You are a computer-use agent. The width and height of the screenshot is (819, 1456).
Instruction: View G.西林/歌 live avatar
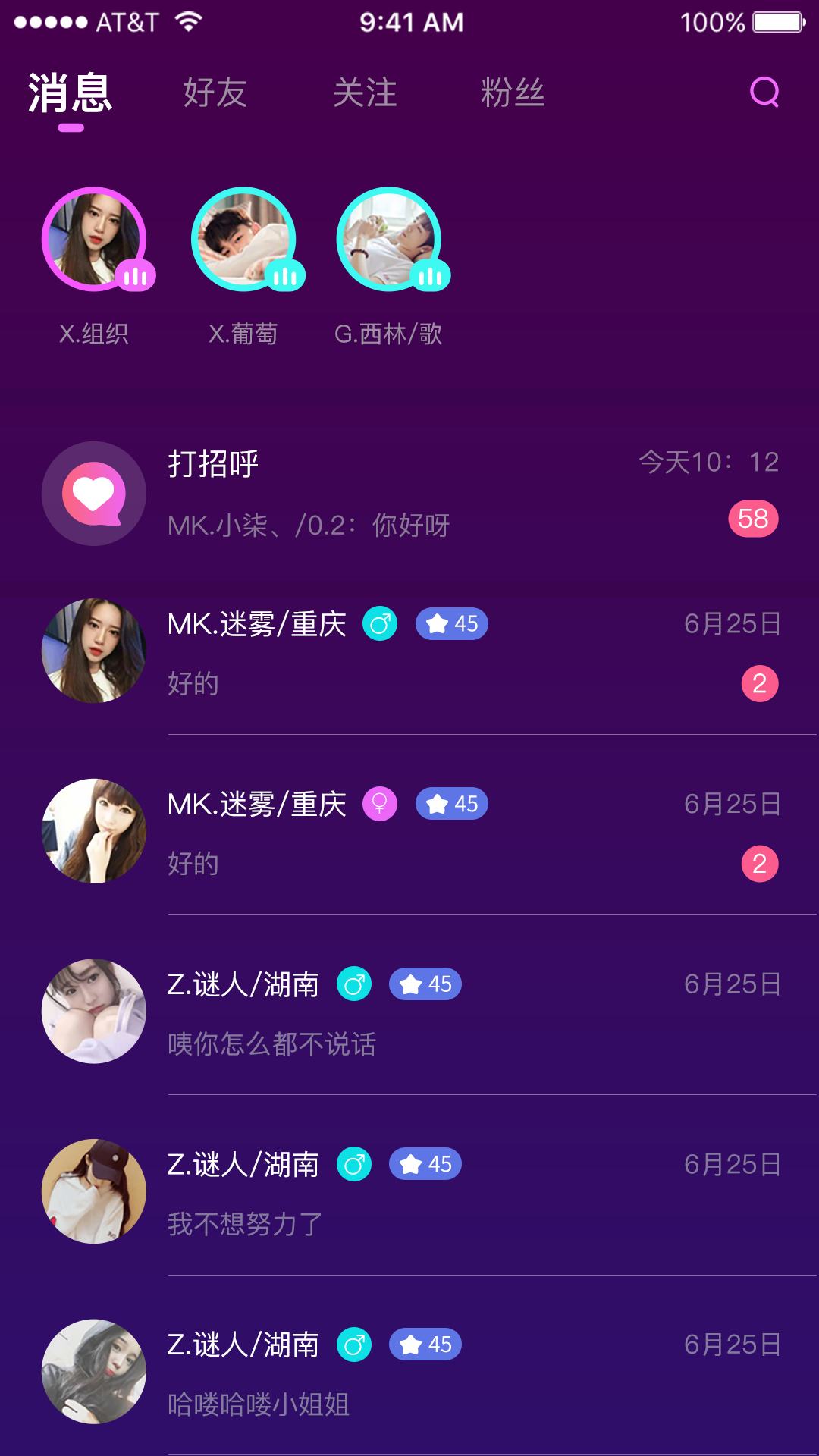pyautogui.click(x=389, y=239)
